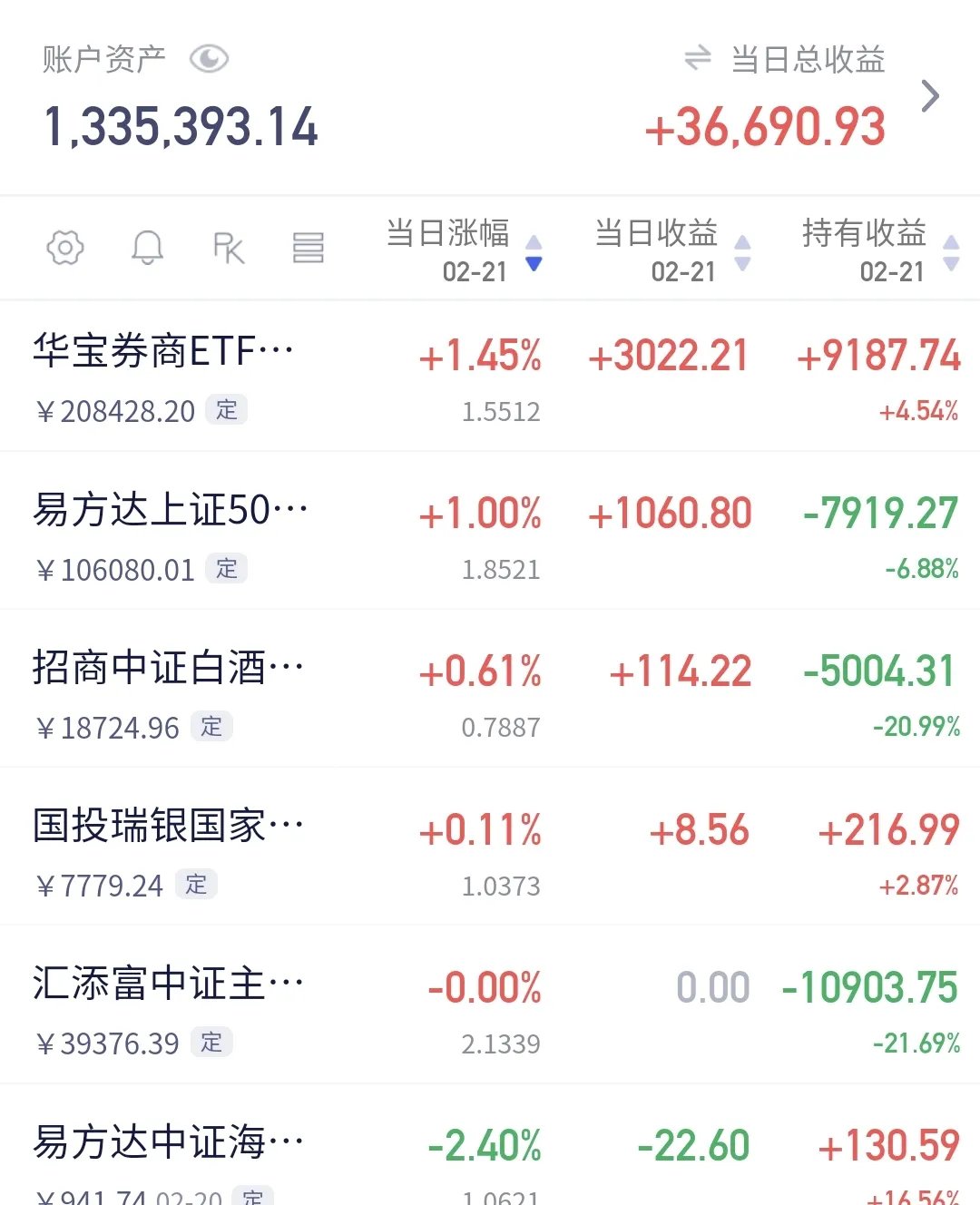This screenshot has height=1205, width=980.
Task: Open the fund PK comparison tool
Action: [227, 248]
